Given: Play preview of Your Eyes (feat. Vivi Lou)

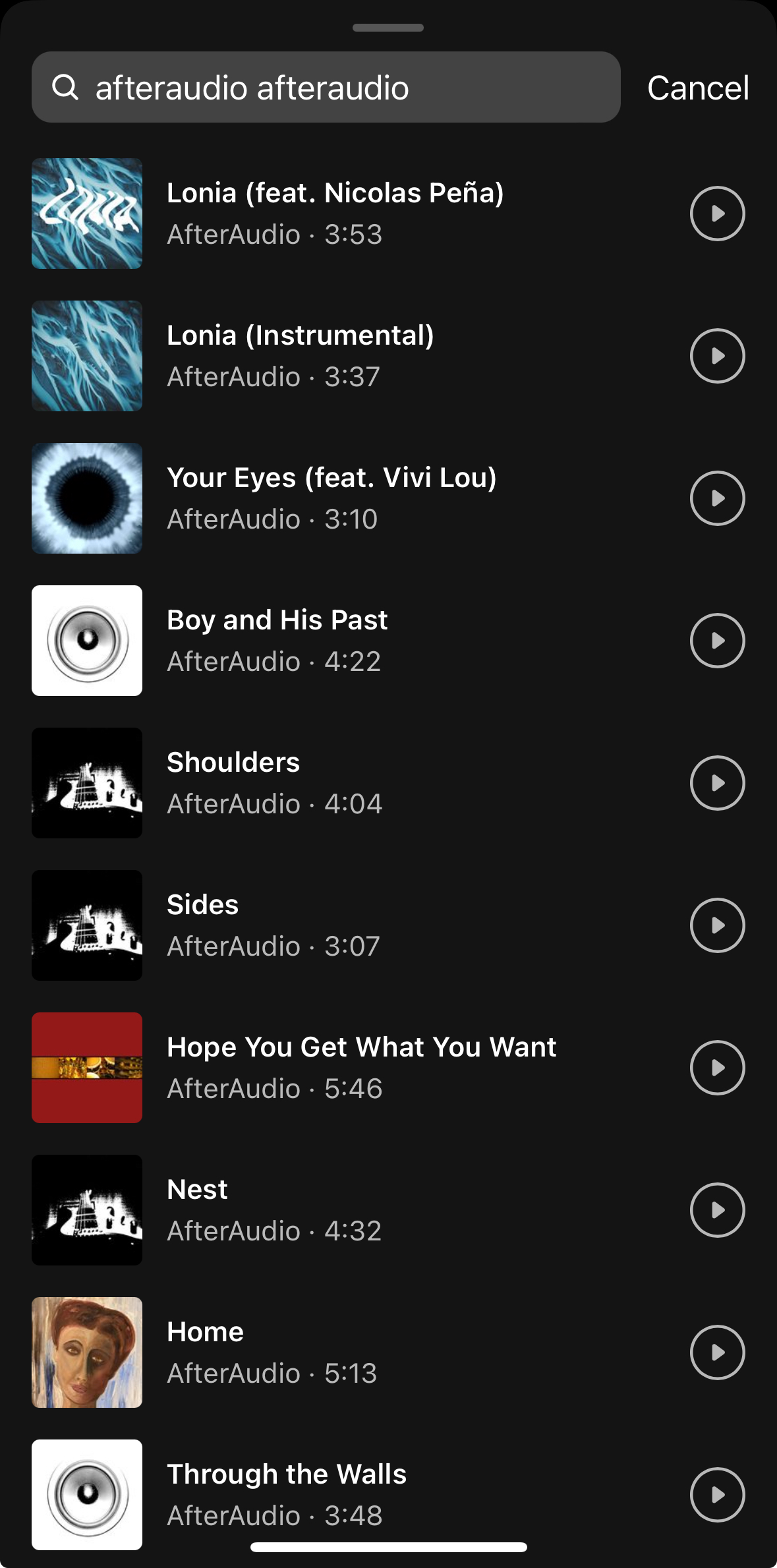Looking at the screenshot, I should pyautogui.click(x=717, y=498).
